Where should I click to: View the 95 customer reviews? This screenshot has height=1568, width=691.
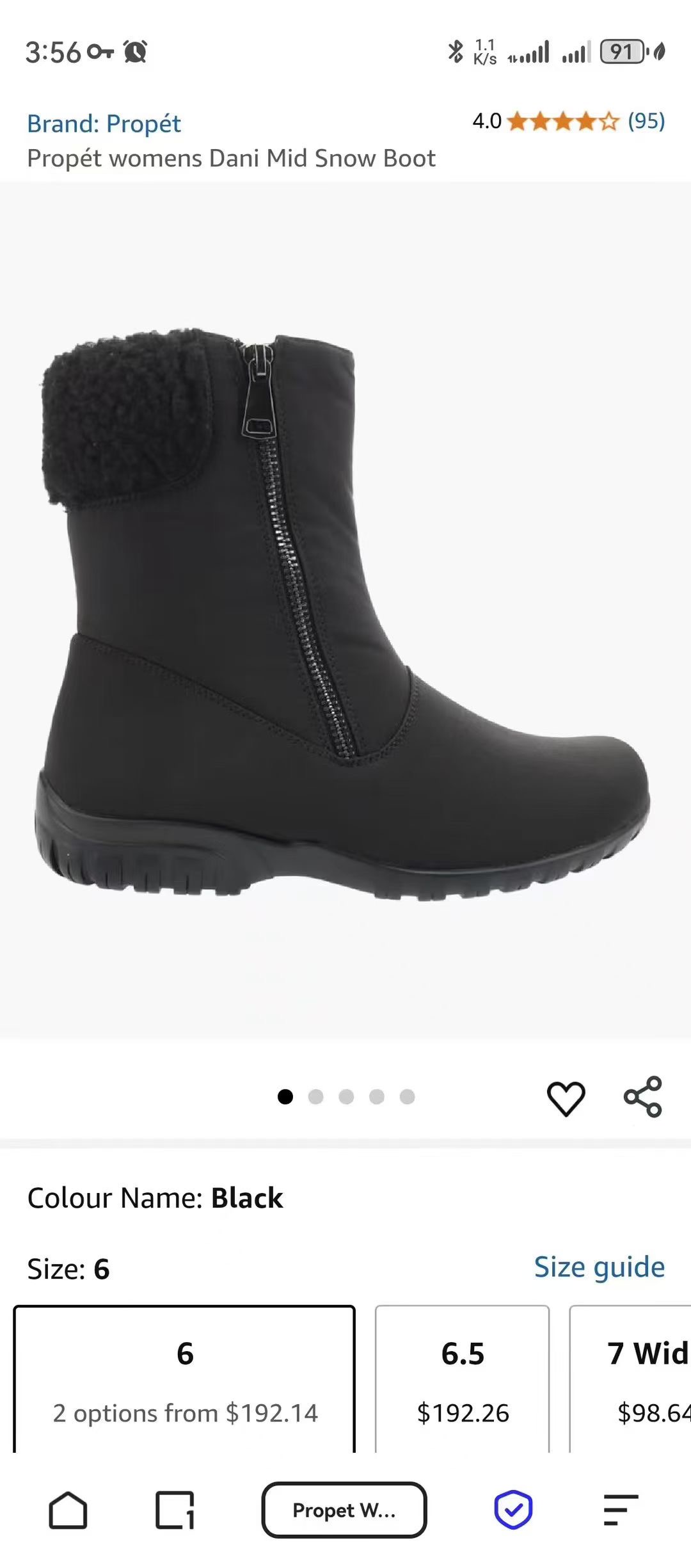coord(646,121)
